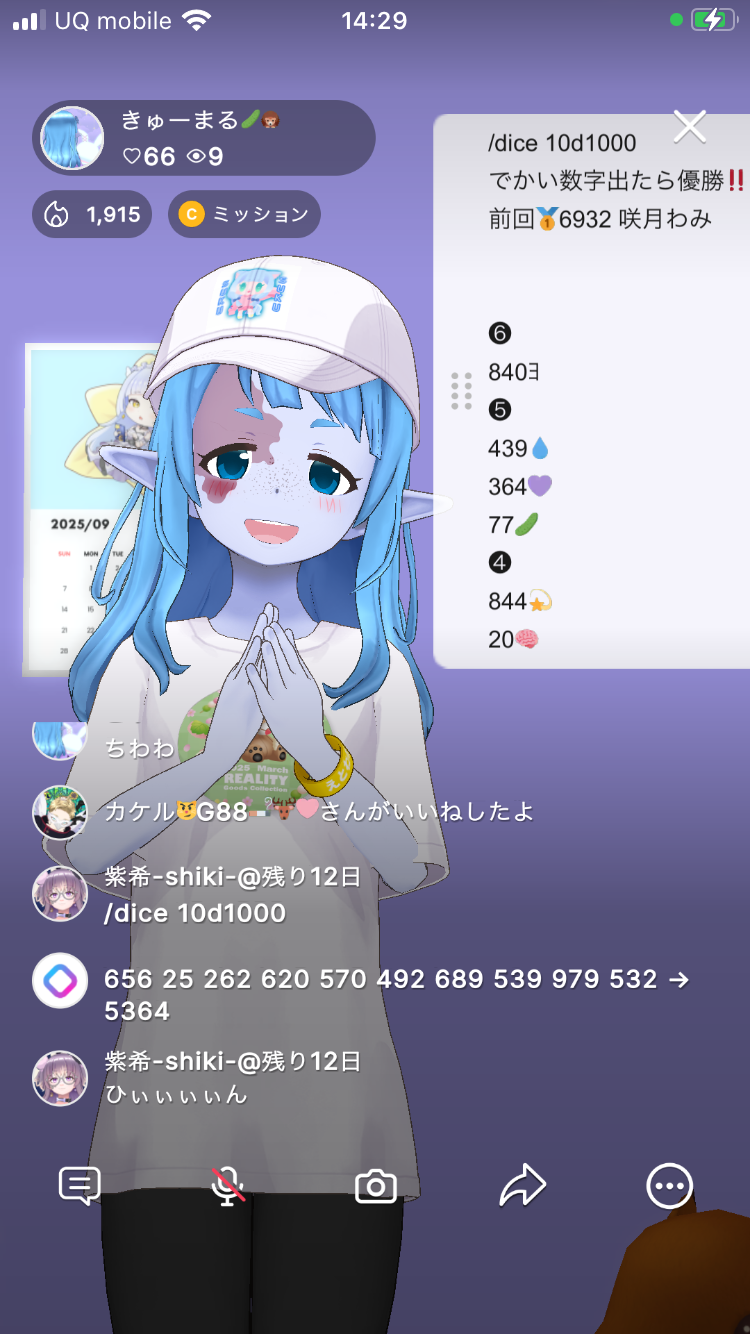Open the comment input icon
The width and height of the screenshot is (750, 1334).
click(x=80, y=1187)
